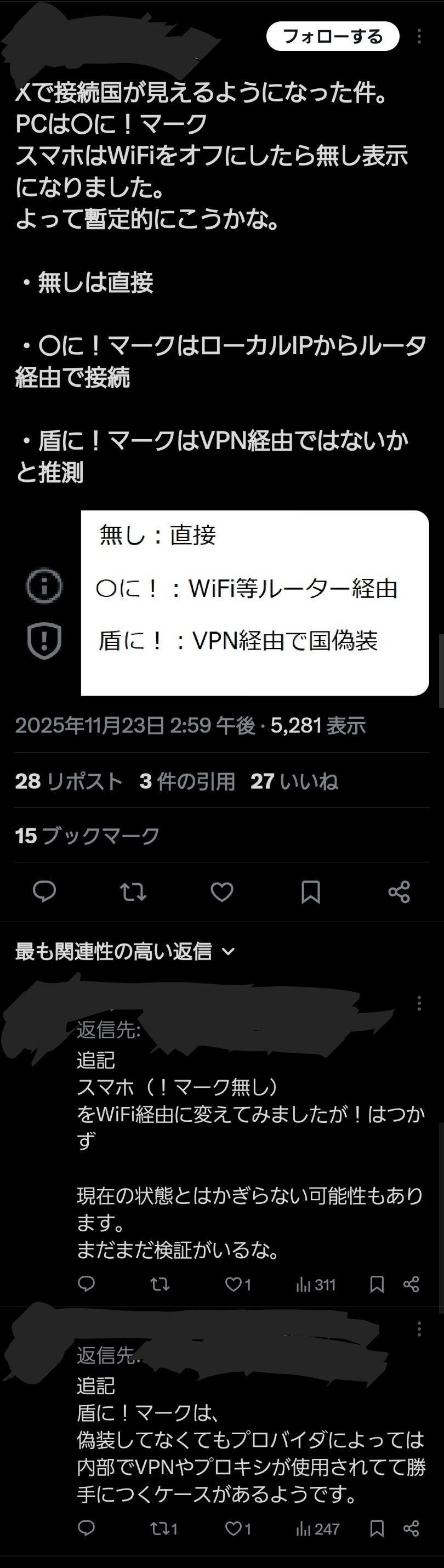The height and width of the screenshot is (1568, 444).
Task: Like the main post
Action: (221, 892)
